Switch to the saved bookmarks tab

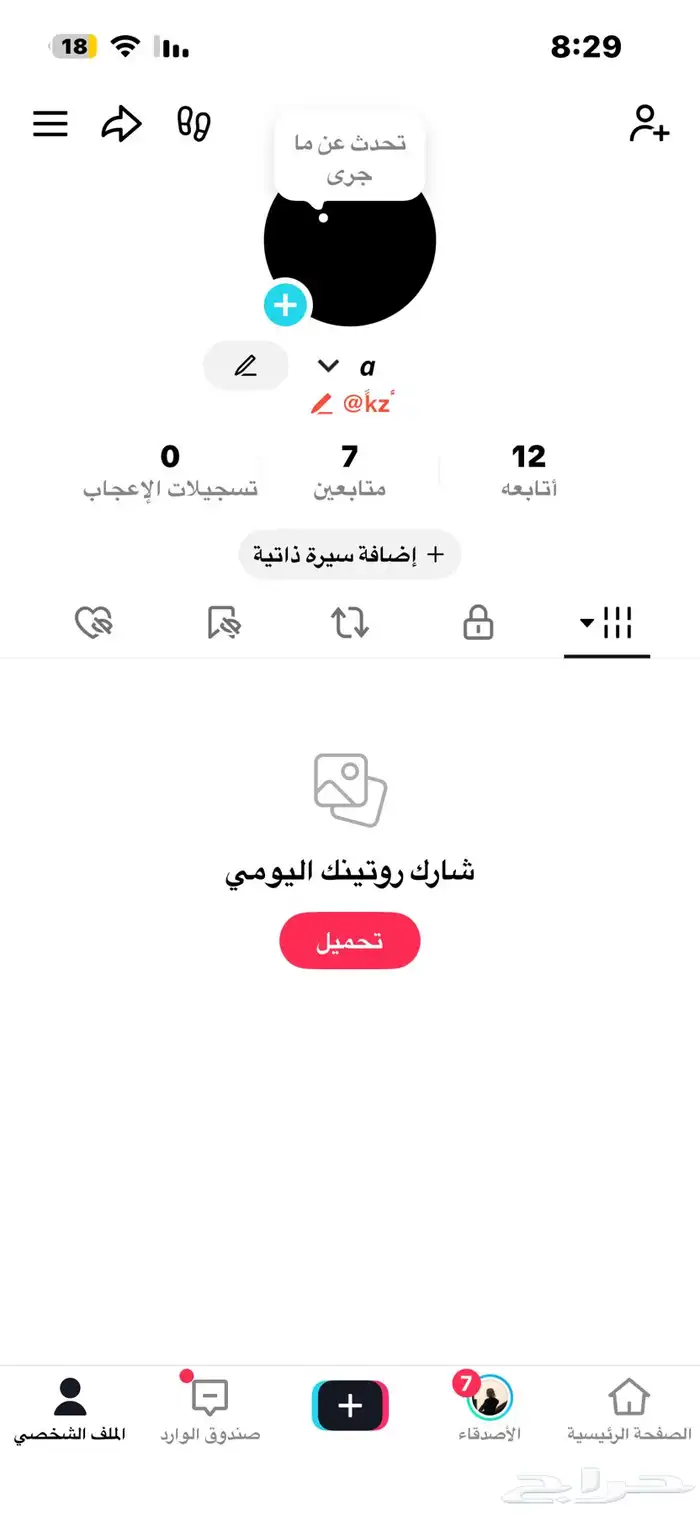tap(222, 624)
